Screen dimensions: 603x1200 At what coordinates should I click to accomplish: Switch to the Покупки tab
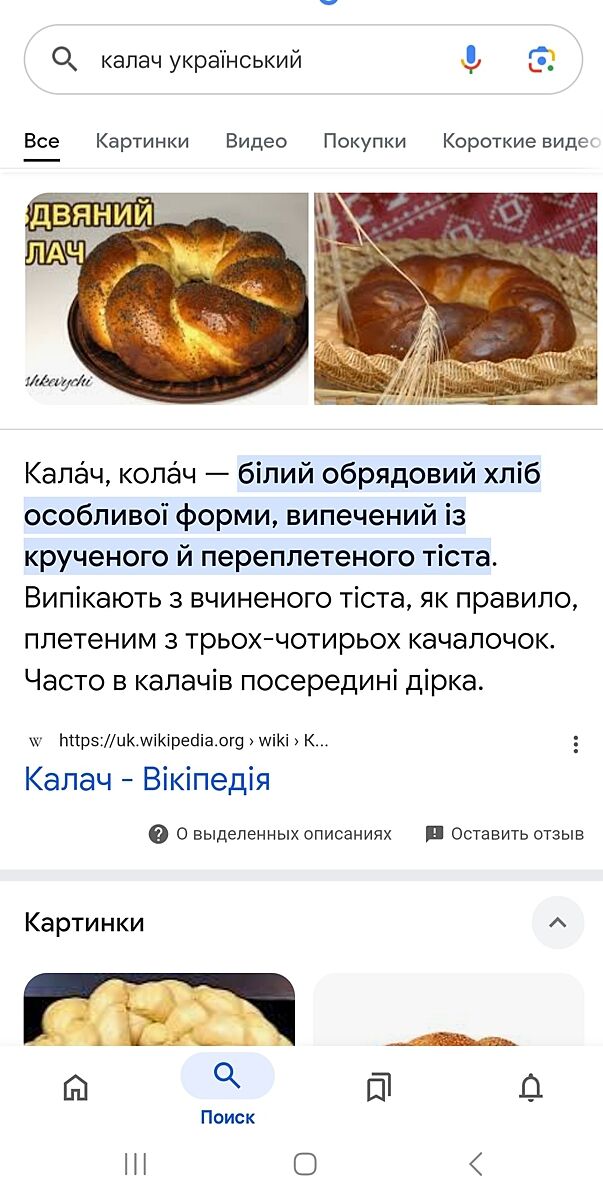point(364,141)
